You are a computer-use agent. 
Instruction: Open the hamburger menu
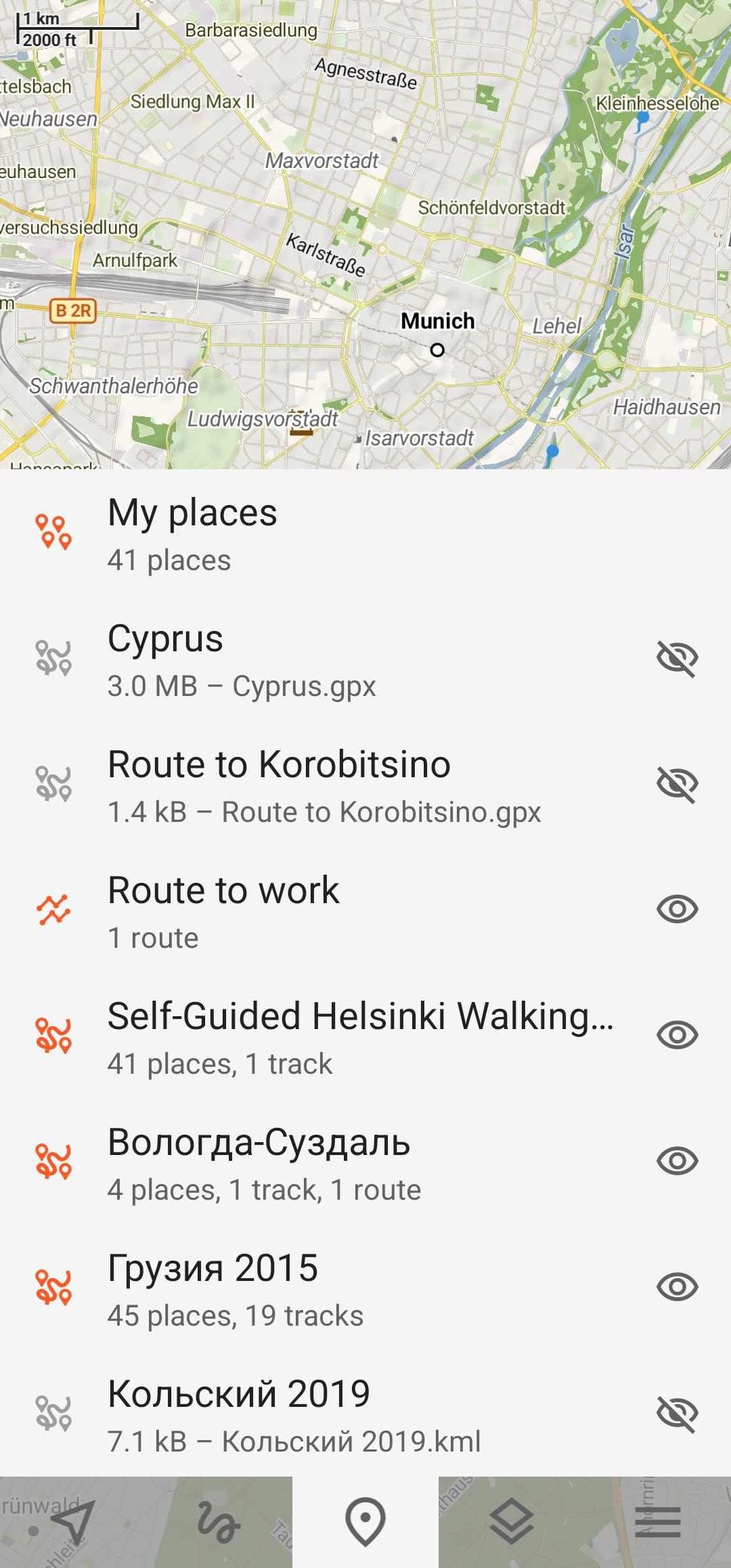[658, 1522]
